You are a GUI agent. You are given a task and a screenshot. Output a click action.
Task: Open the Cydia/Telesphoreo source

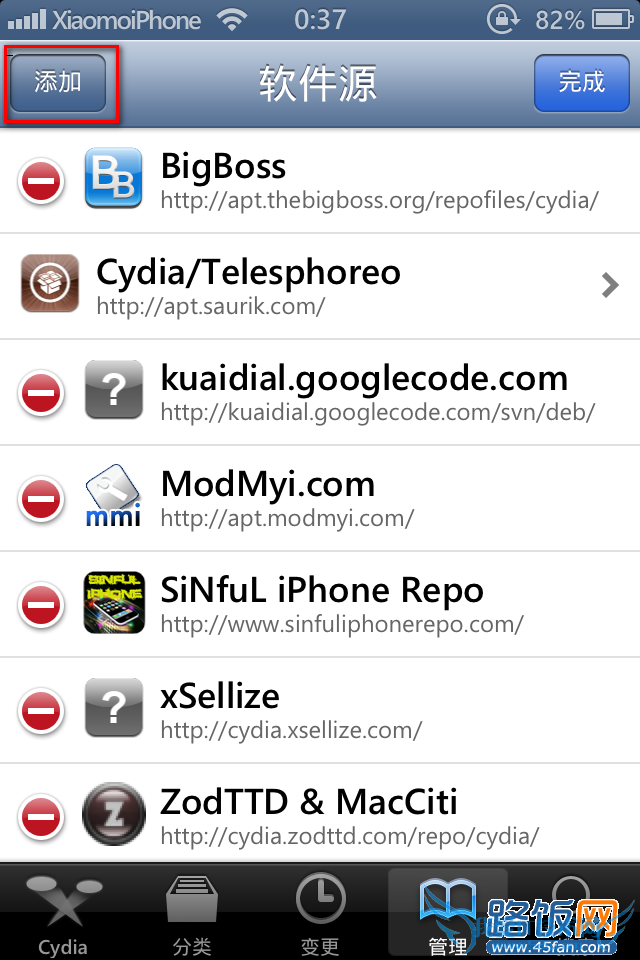(x=320, y=286)
